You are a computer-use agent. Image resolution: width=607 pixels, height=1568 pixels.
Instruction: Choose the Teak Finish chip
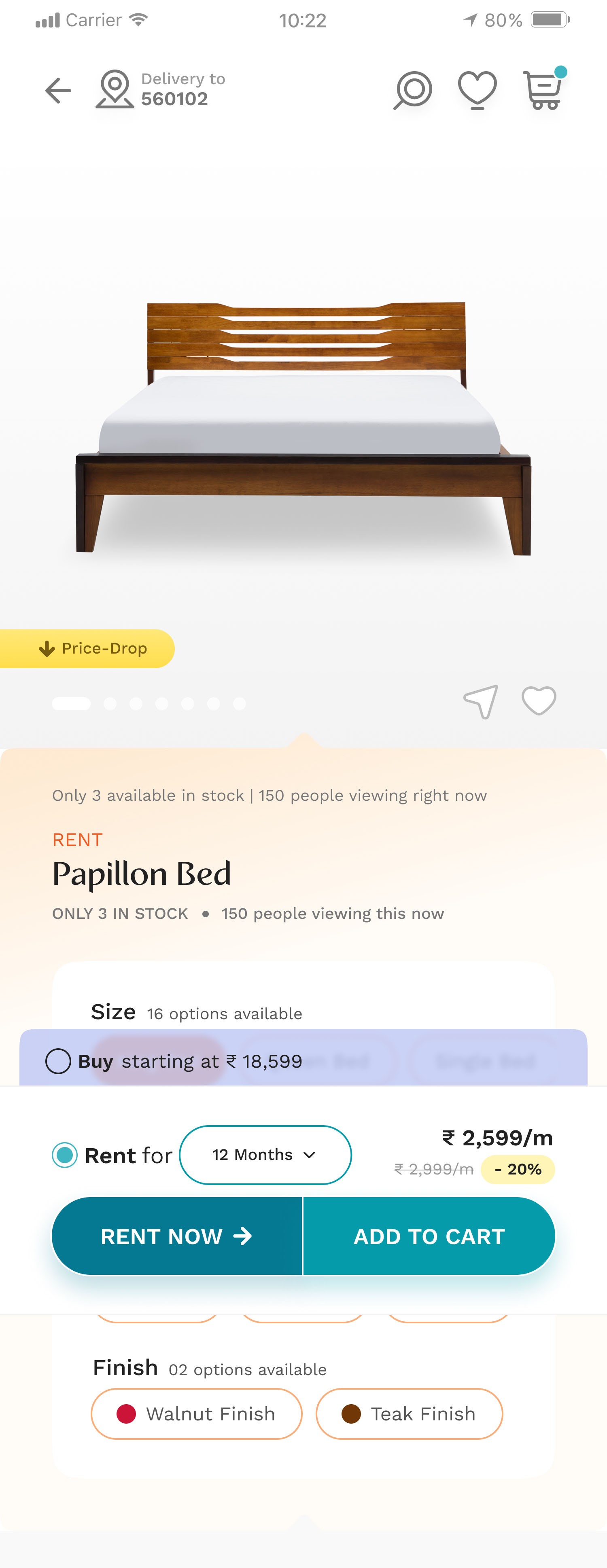point(409,1414)
